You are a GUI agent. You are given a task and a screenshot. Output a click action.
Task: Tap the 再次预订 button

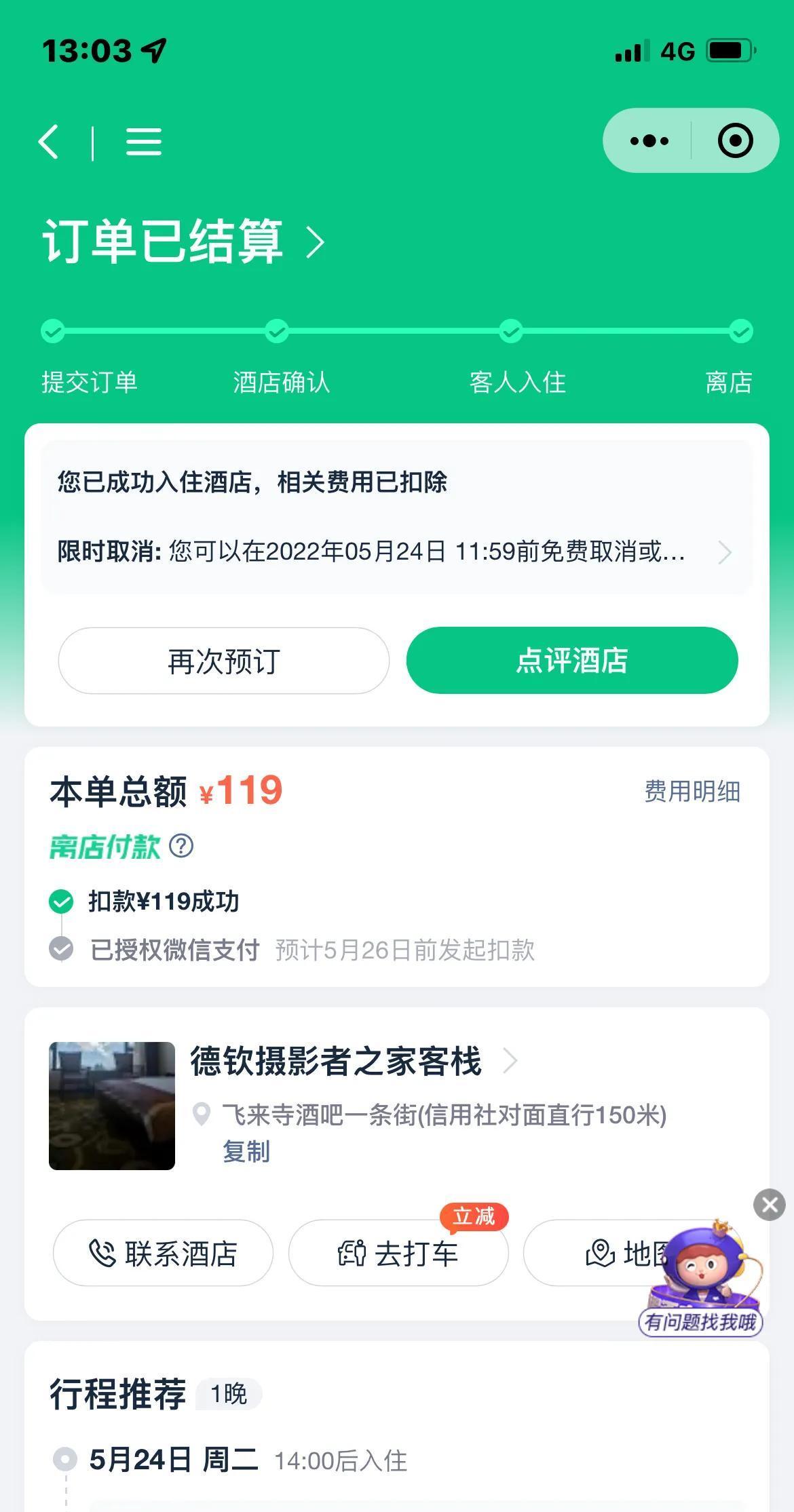(222, 661)
